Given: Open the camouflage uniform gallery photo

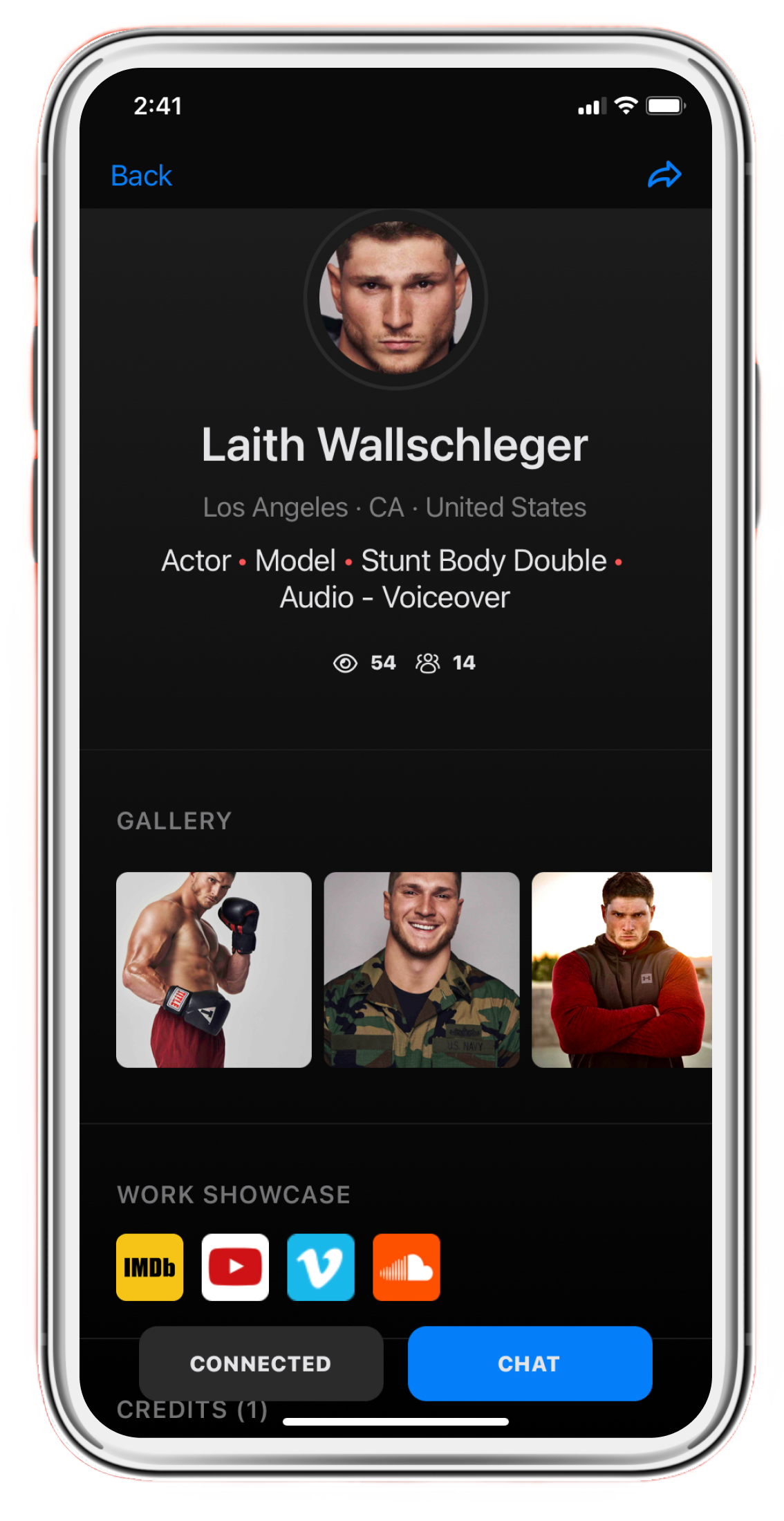Looking at the screenshot, I should coord(422,970).
